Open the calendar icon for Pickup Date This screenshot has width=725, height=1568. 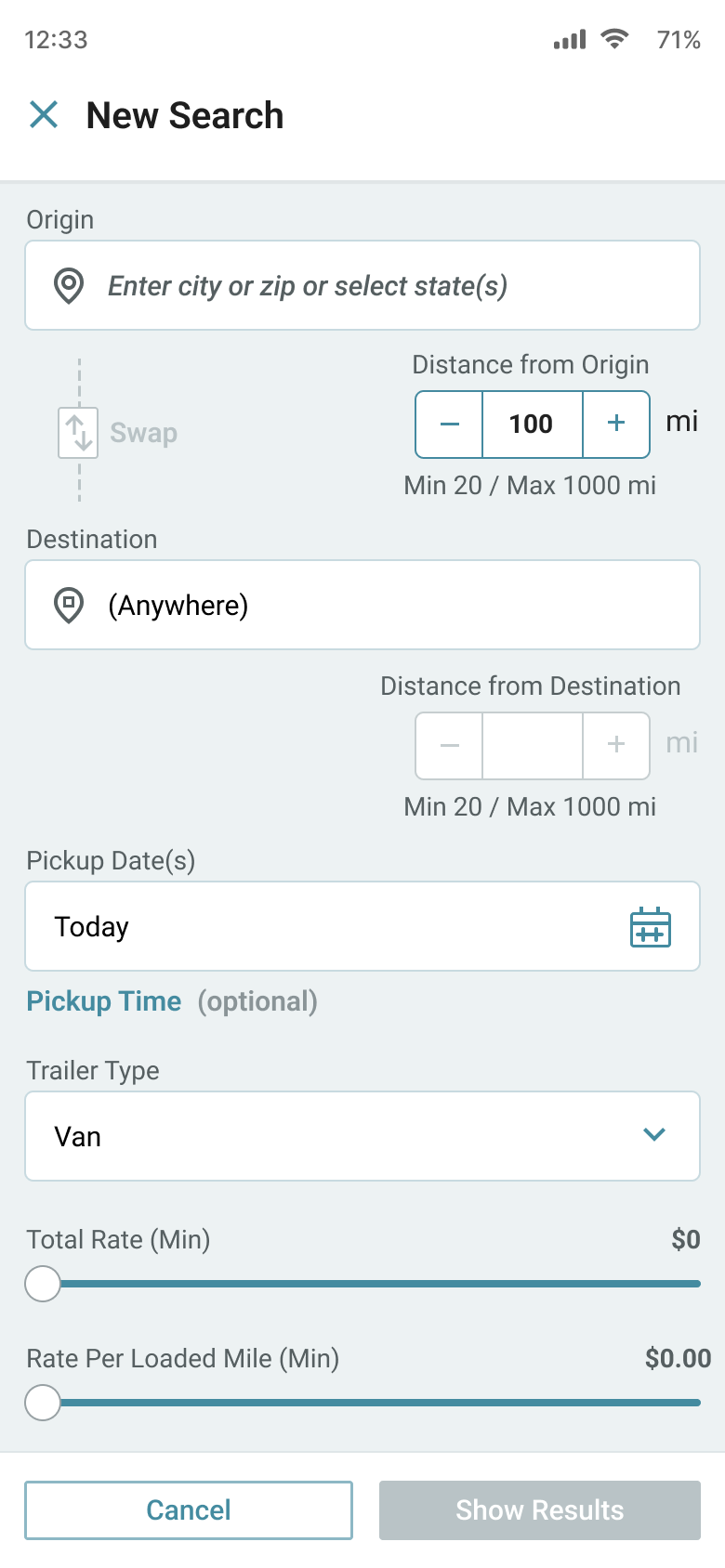pos(651,926)
